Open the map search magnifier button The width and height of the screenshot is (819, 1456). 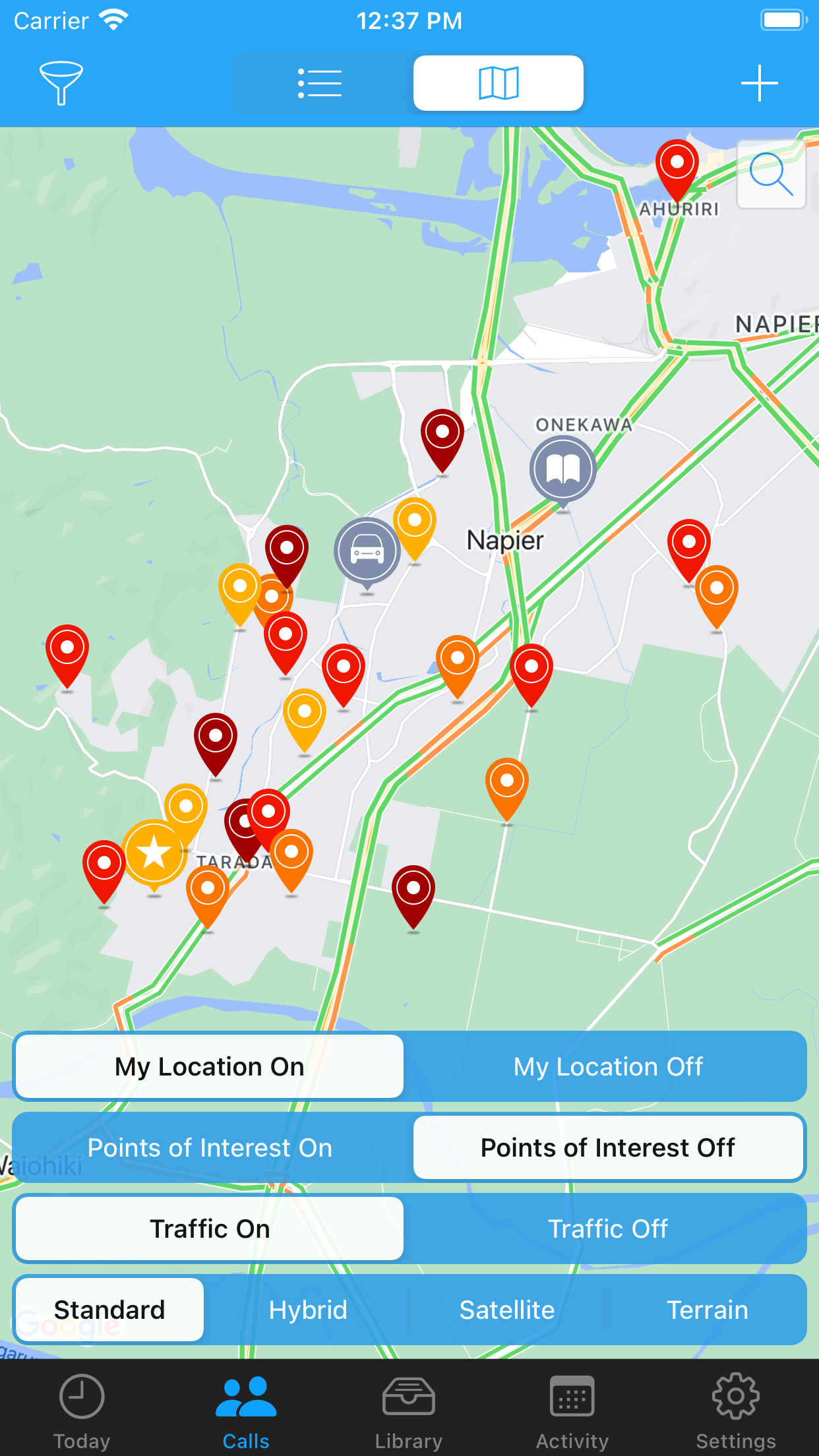[x=771, y=174]
